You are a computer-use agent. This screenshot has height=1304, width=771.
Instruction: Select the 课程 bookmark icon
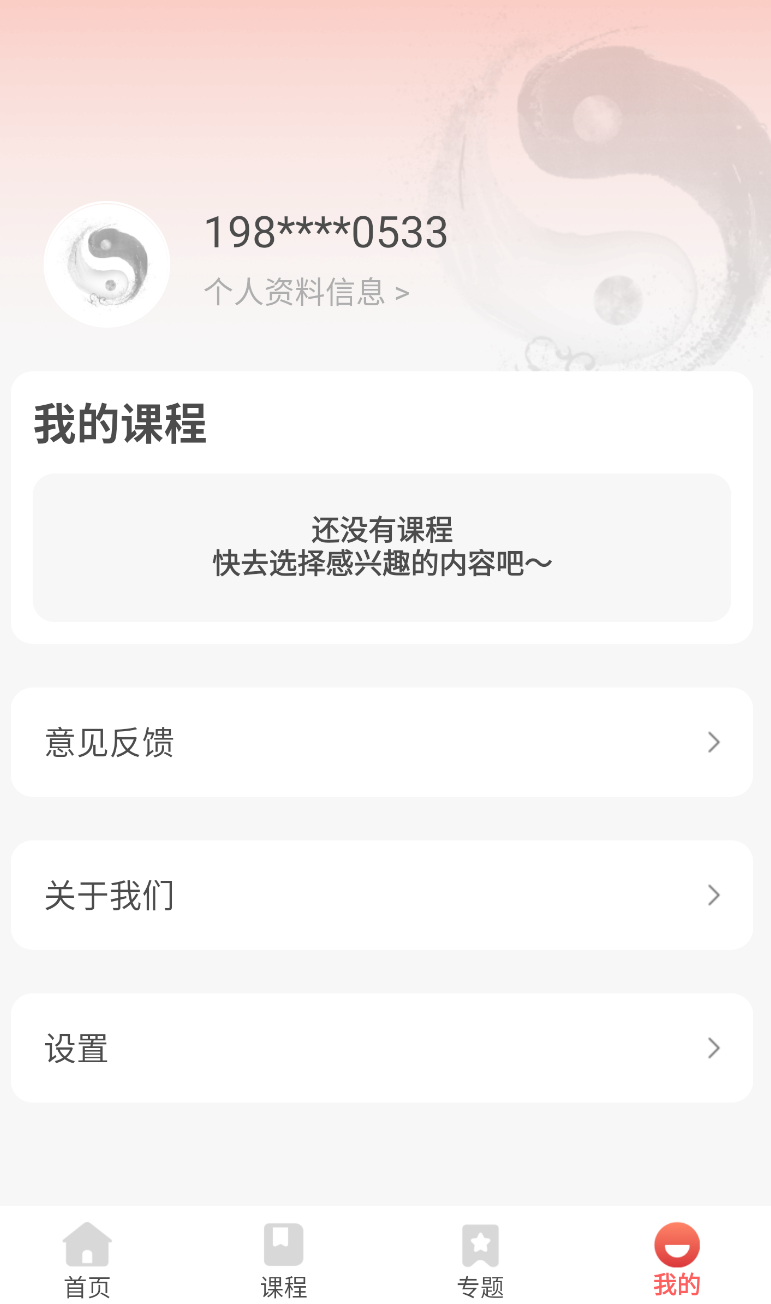(x=283, y=1244)
